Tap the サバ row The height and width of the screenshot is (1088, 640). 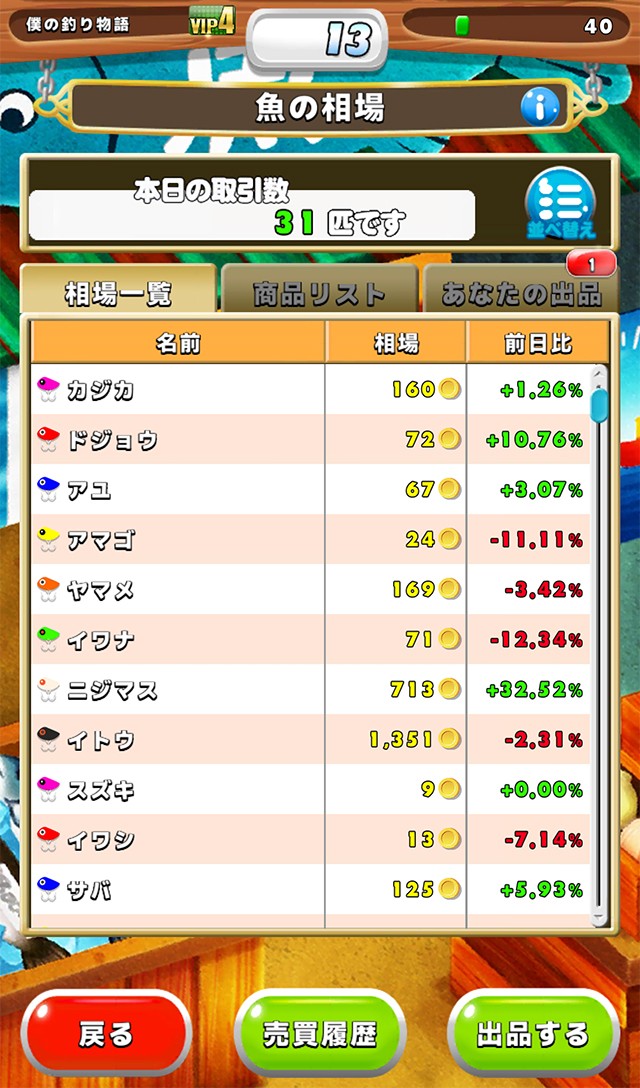click(x=310, y=889)
